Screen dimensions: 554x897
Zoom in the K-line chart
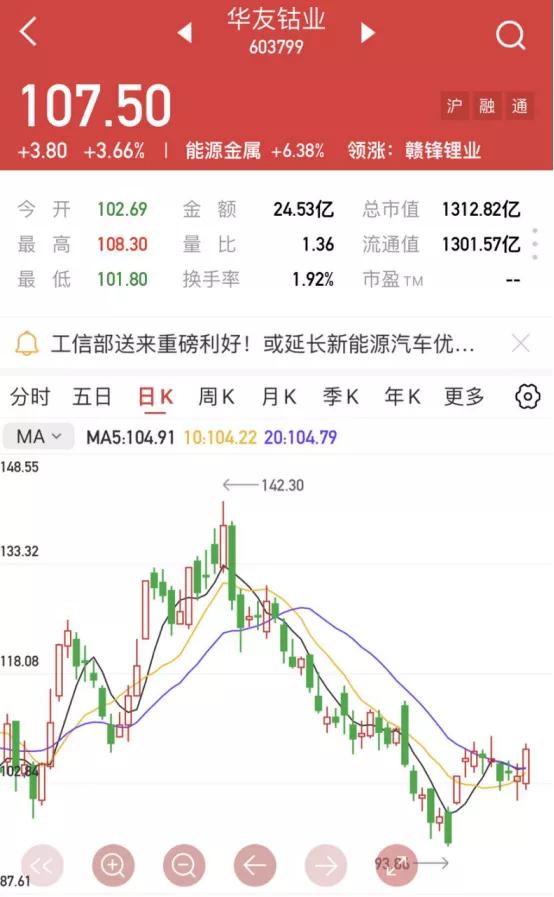[113, 866]
